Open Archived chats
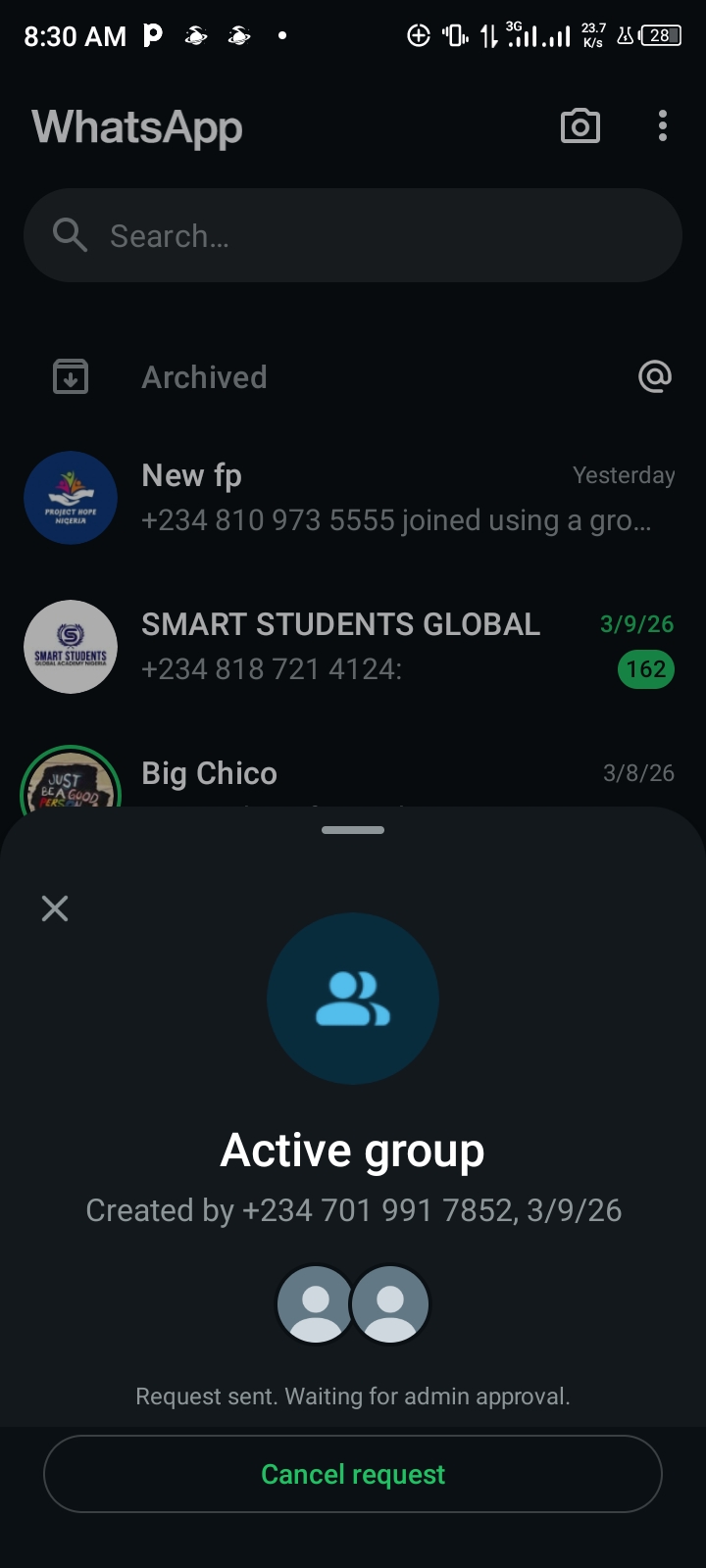The height and width of the screenshot is (1568, 706). click(x=204, y=377)
